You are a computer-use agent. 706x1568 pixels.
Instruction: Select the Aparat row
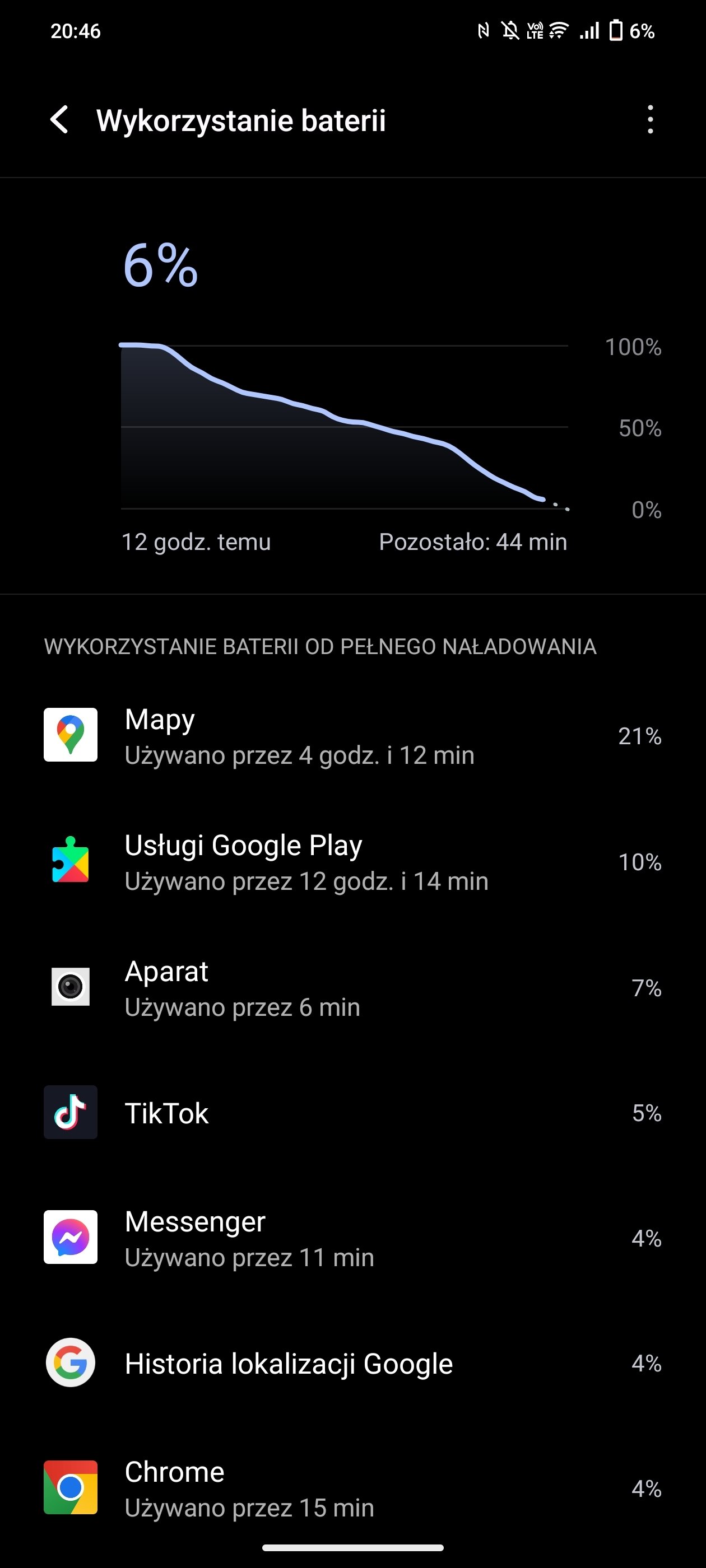[352, 987]
